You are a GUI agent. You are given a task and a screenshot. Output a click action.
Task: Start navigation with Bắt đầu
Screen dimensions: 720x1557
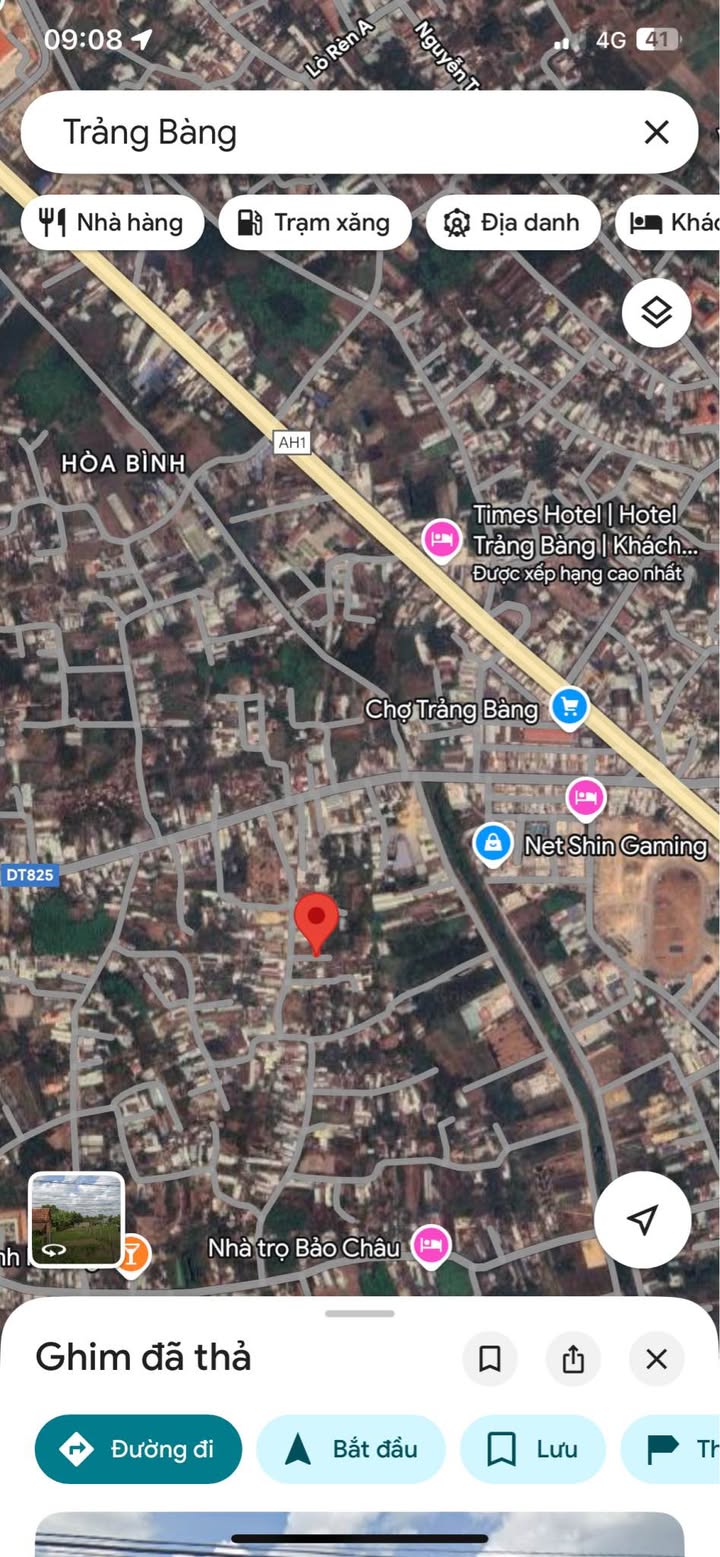350,1449
